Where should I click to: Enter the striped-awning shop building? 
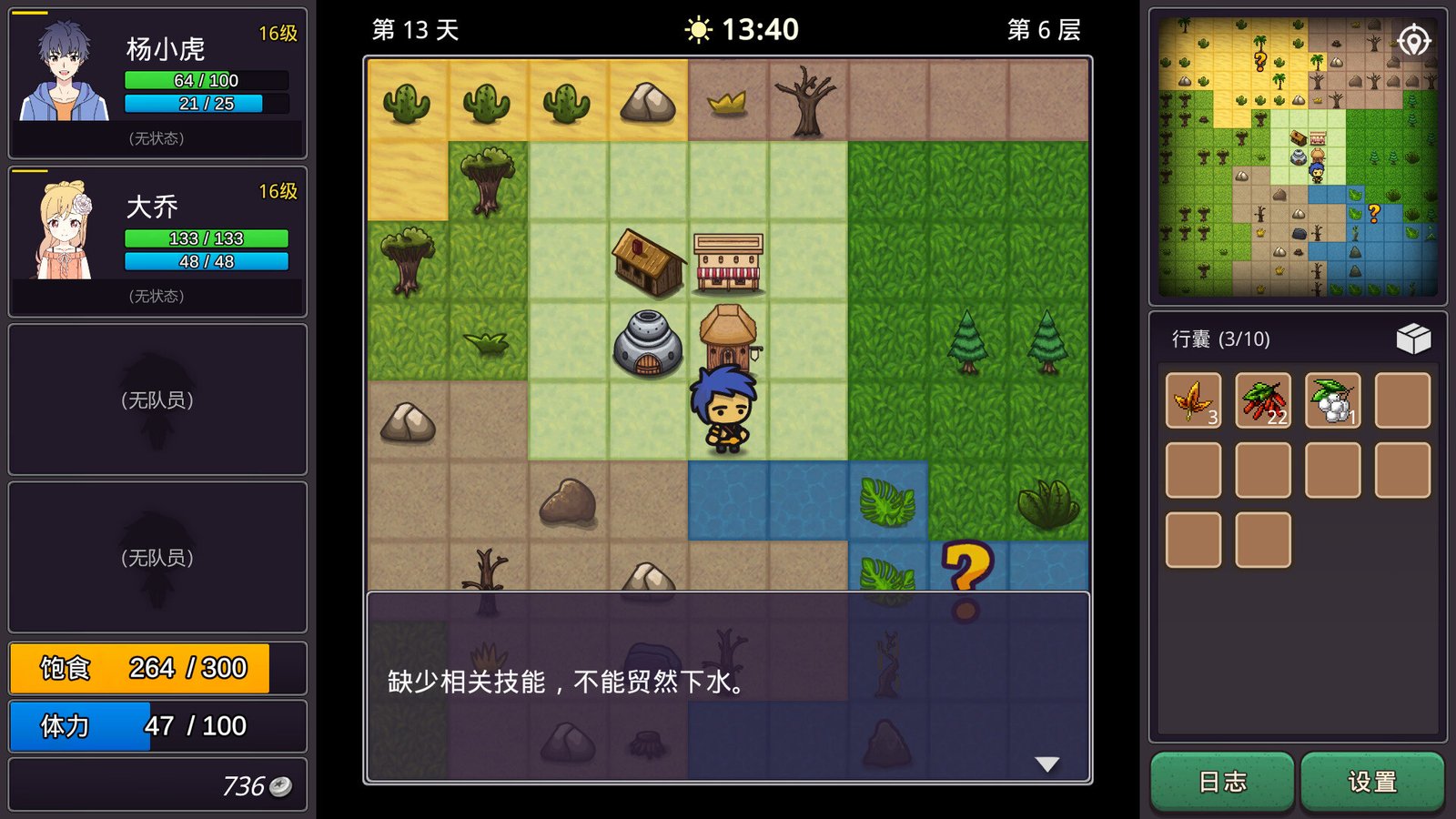728,263
